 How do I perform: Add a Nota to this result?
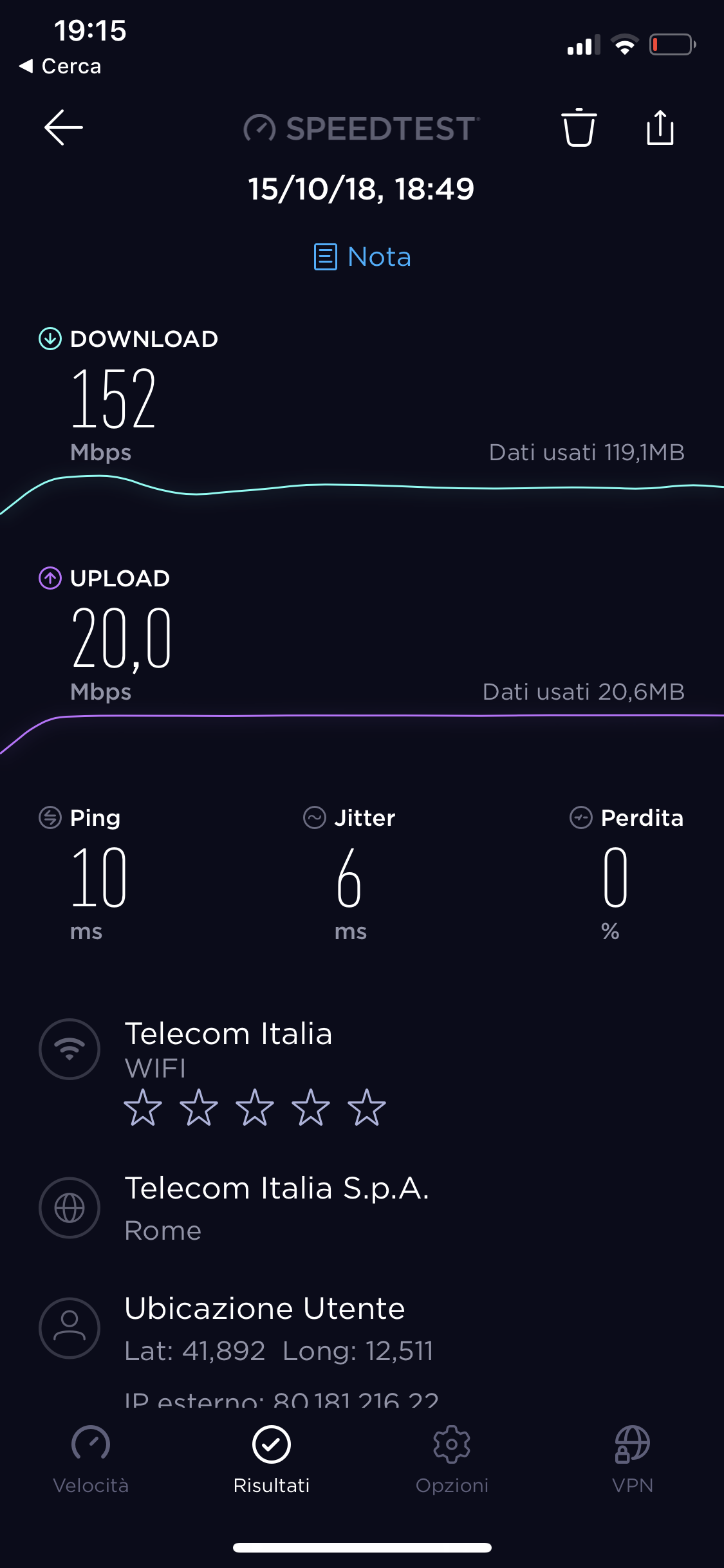[362, 257]
